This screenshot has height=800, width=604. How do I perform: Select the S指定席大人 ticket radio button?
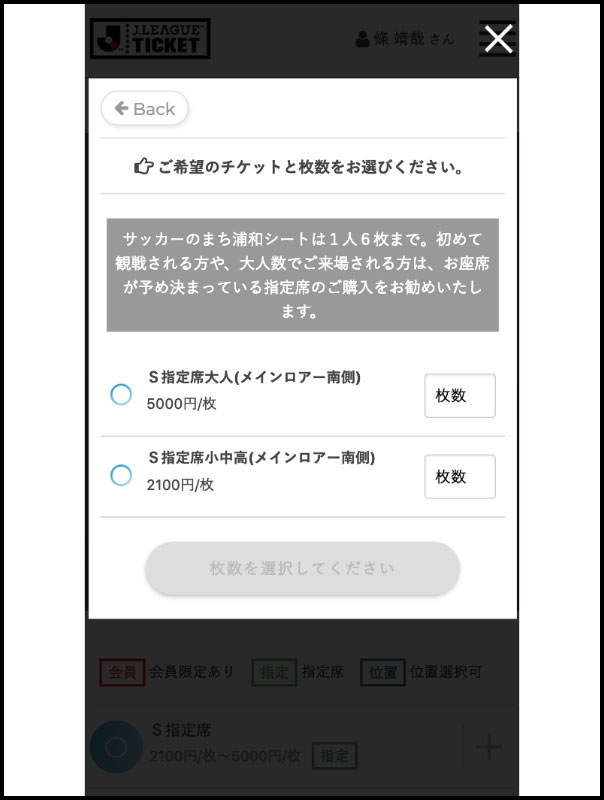pyautogui.click(x=121, y=395)
